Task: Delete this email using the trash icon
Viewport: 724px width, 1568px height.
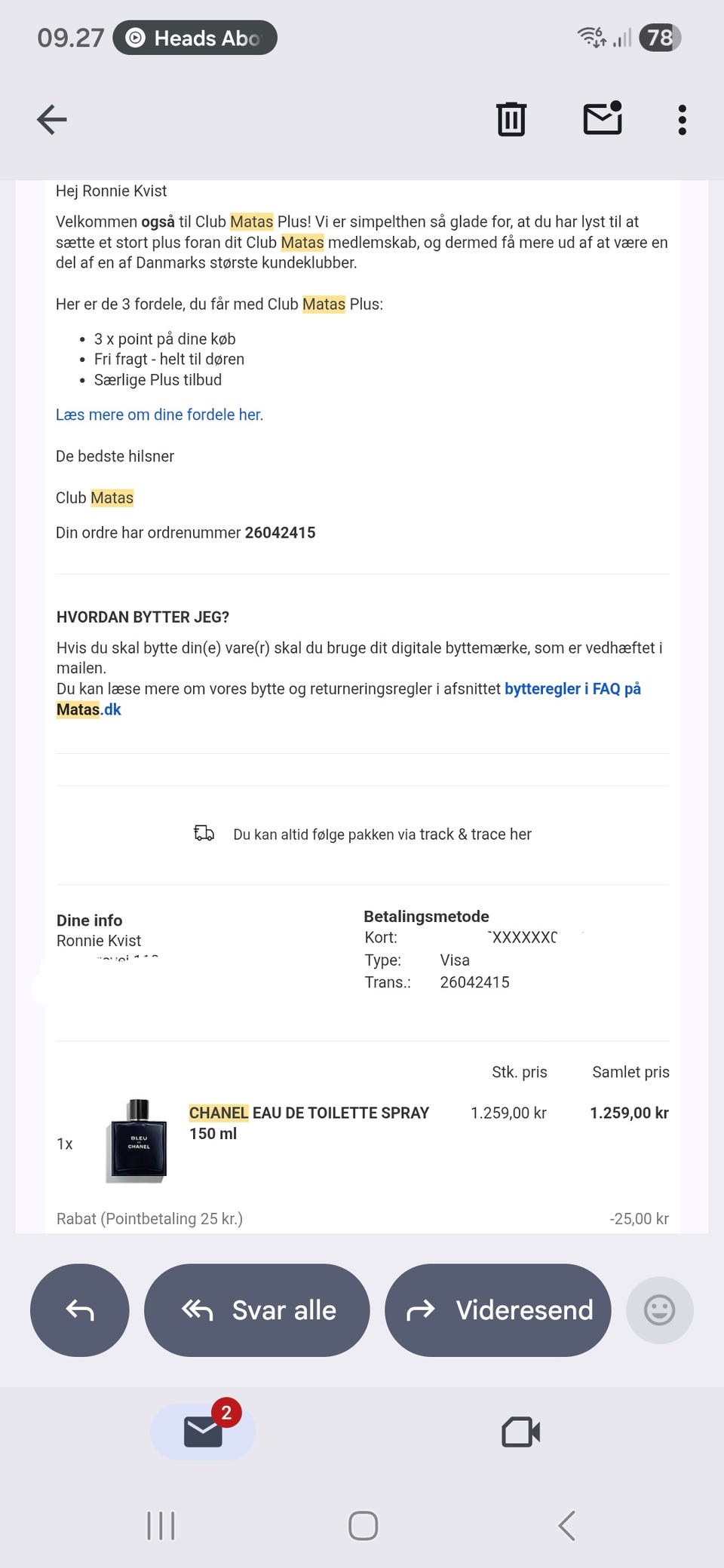Action: pos(511,119)
